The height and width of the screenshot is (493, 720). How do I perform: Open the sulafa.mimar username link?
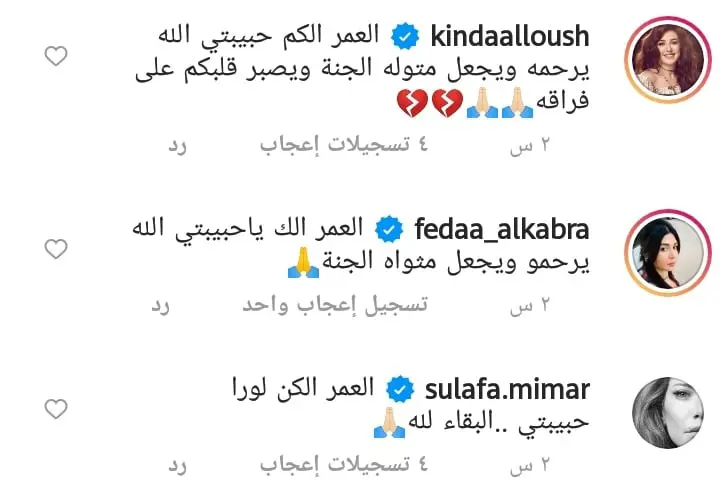click(504, 389)
